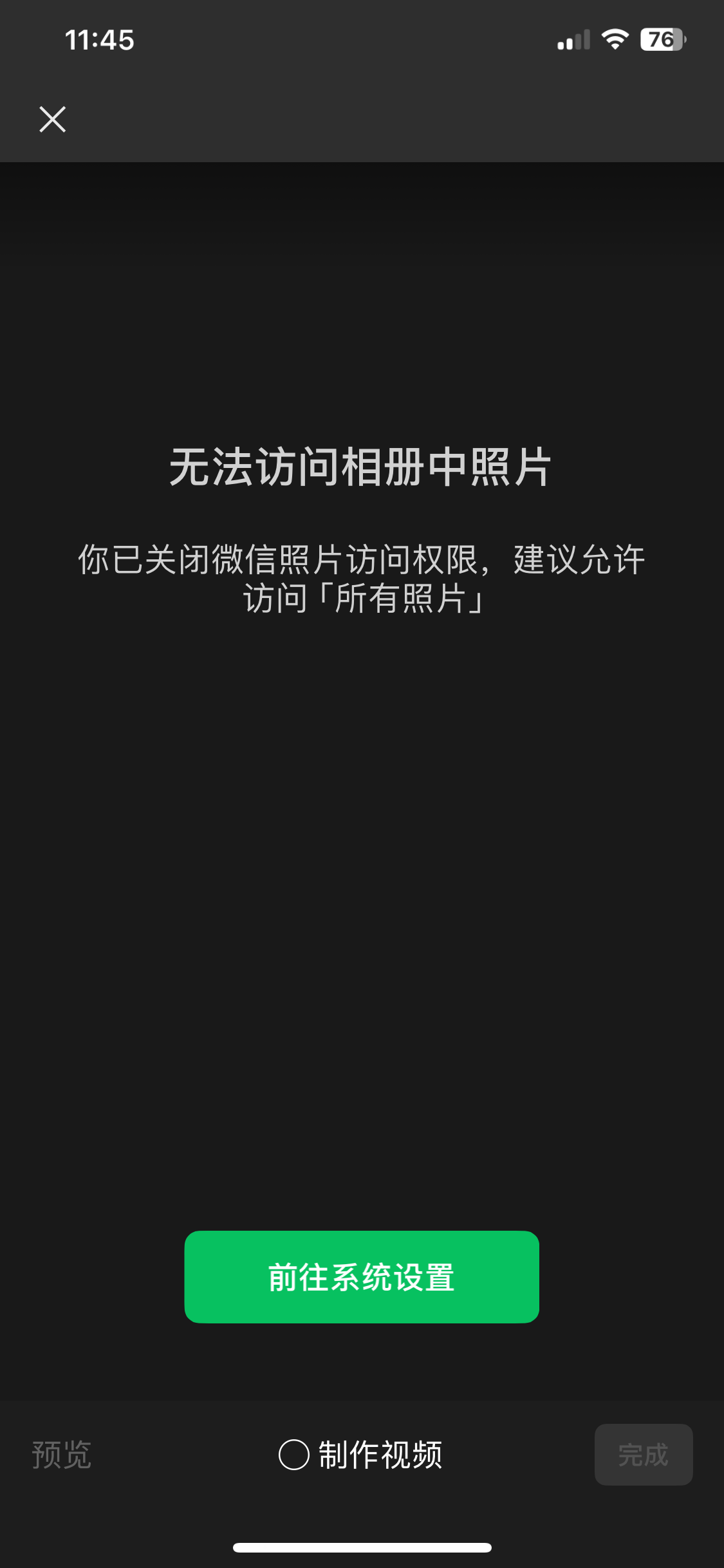
Task: Tap 前往系统设置 to open system settings
Action: [x=362, y=1277]
